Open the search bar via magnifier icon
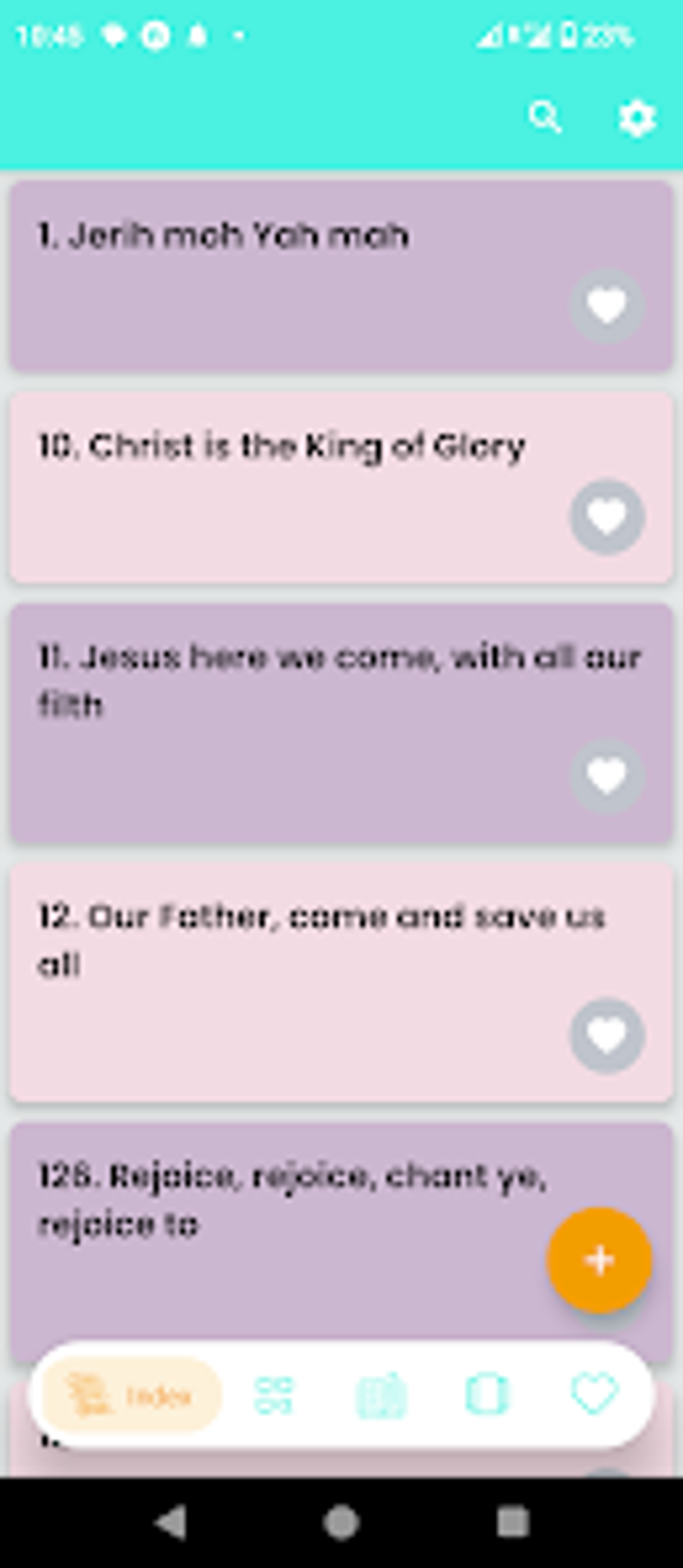This screenshot has width=683, height=1568. [544, 117]
